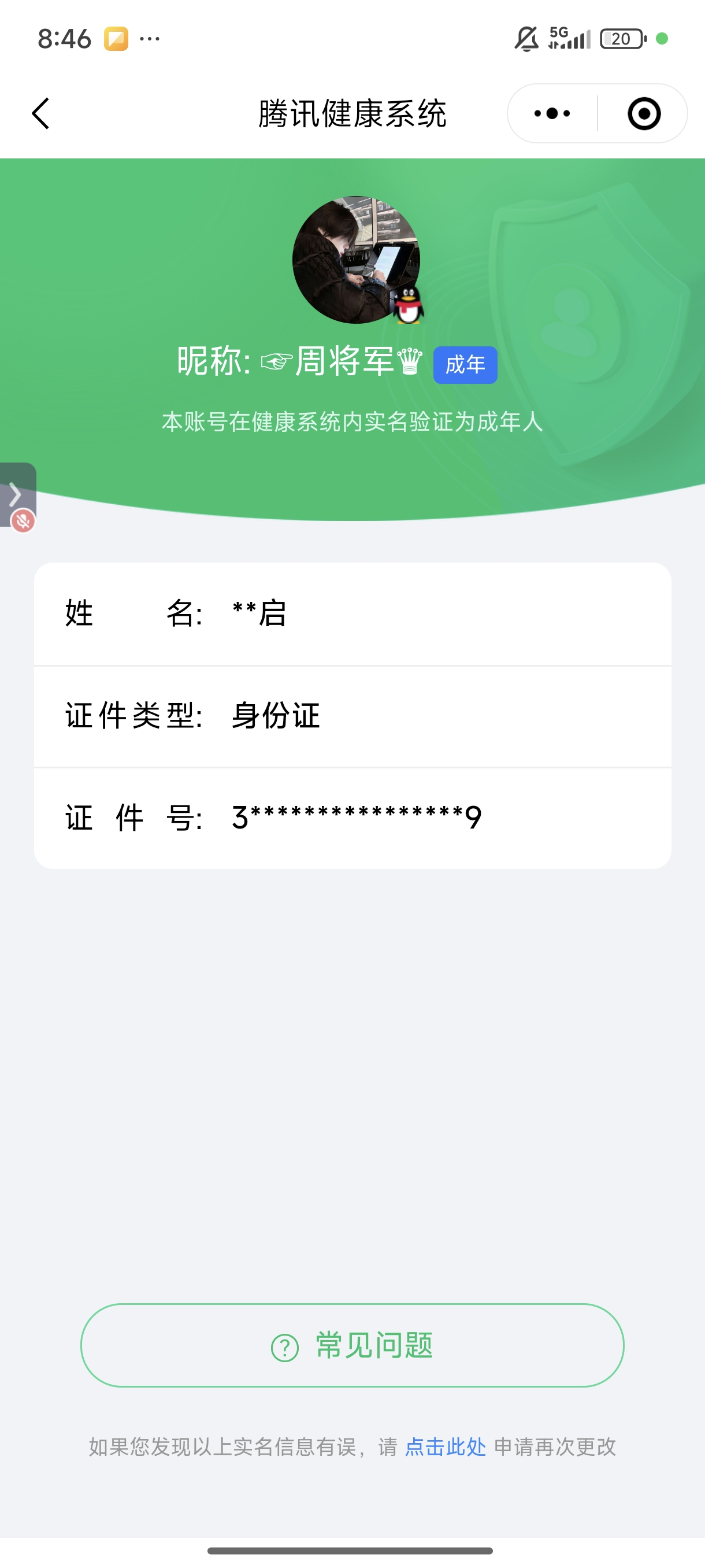Tap the green recording dot in status bar
Viewport: 705px width, 1568px height.
(663, 38)
